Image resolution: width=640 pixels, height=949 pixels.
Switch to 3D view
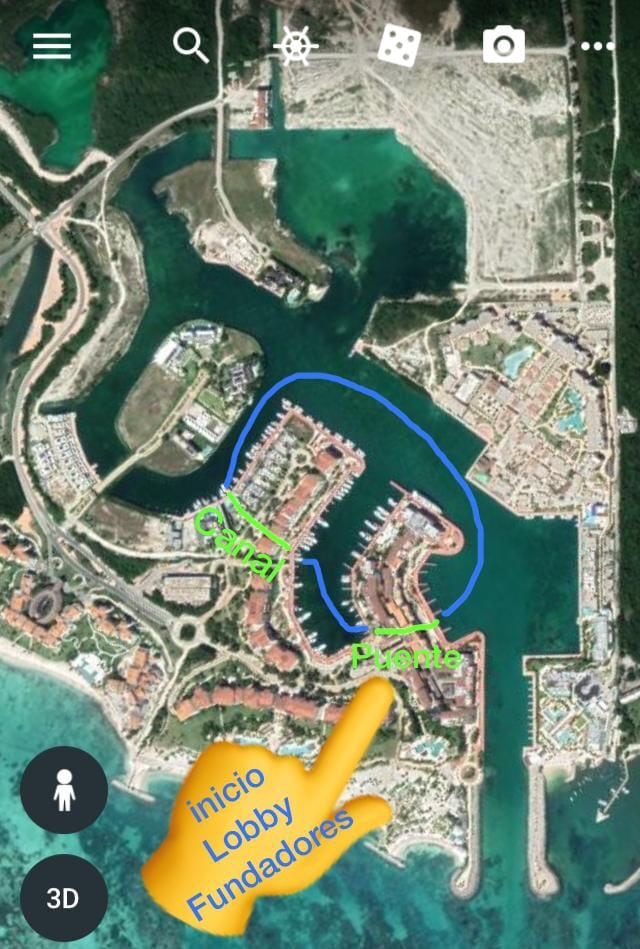(x=64, y=898)
